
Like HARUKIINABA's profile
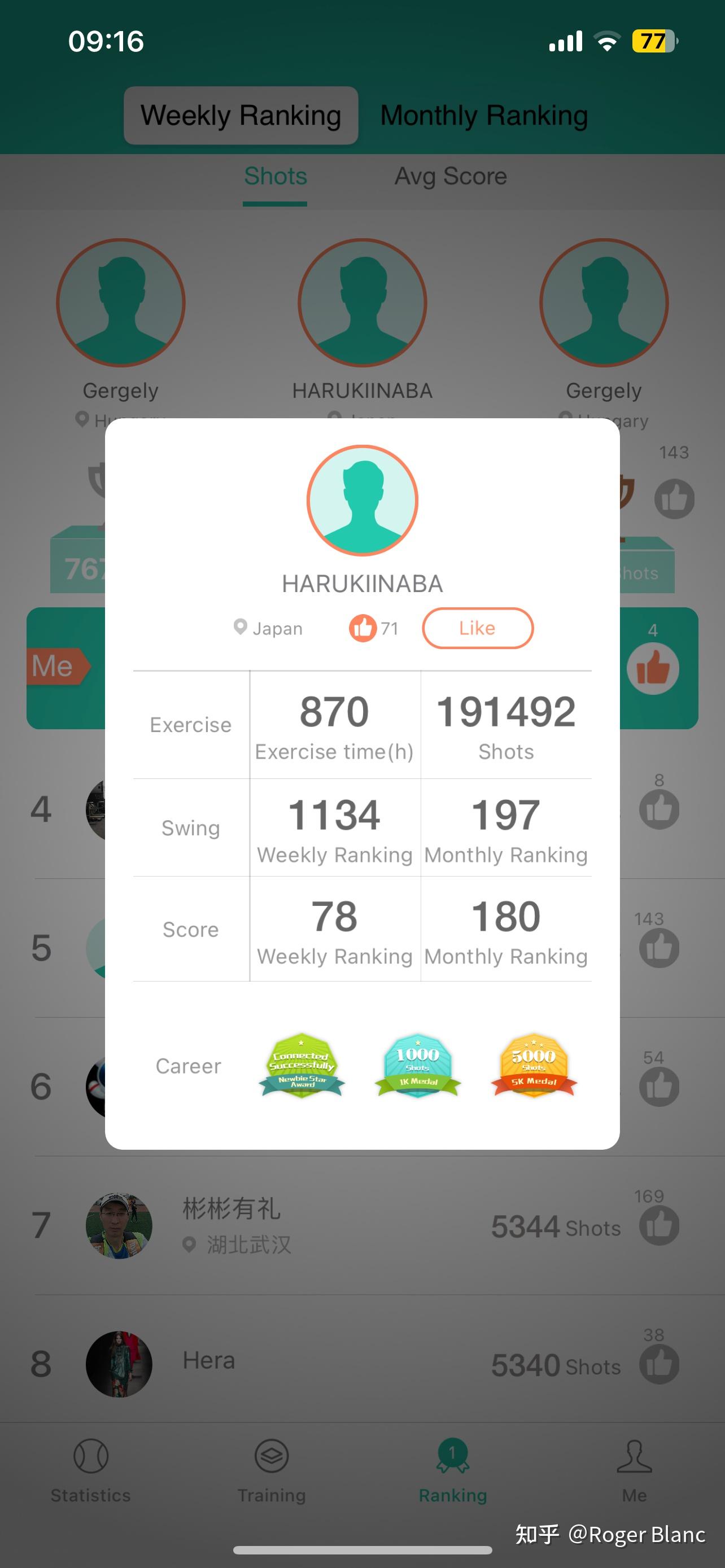tap(477, 628)
